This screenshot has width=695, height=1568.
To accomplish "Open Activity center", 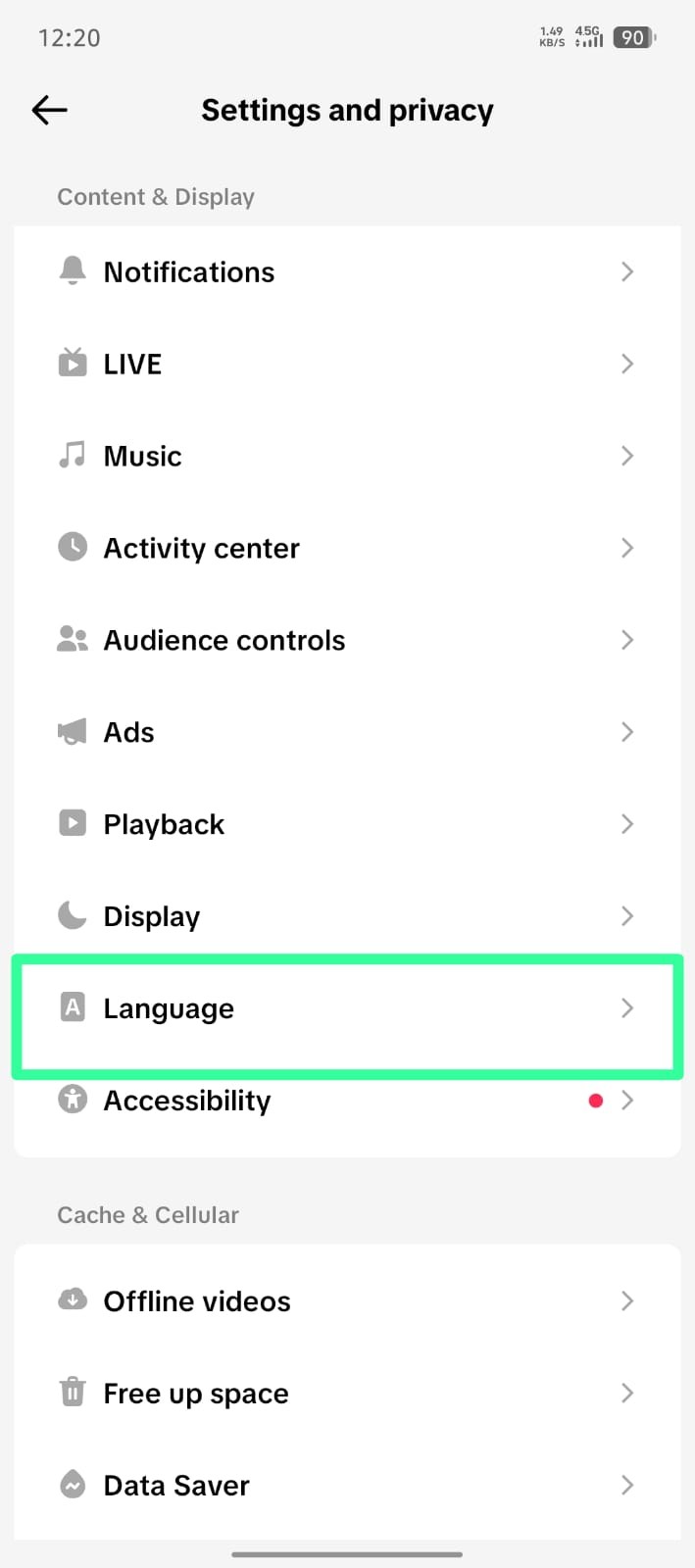I will 346,548.
